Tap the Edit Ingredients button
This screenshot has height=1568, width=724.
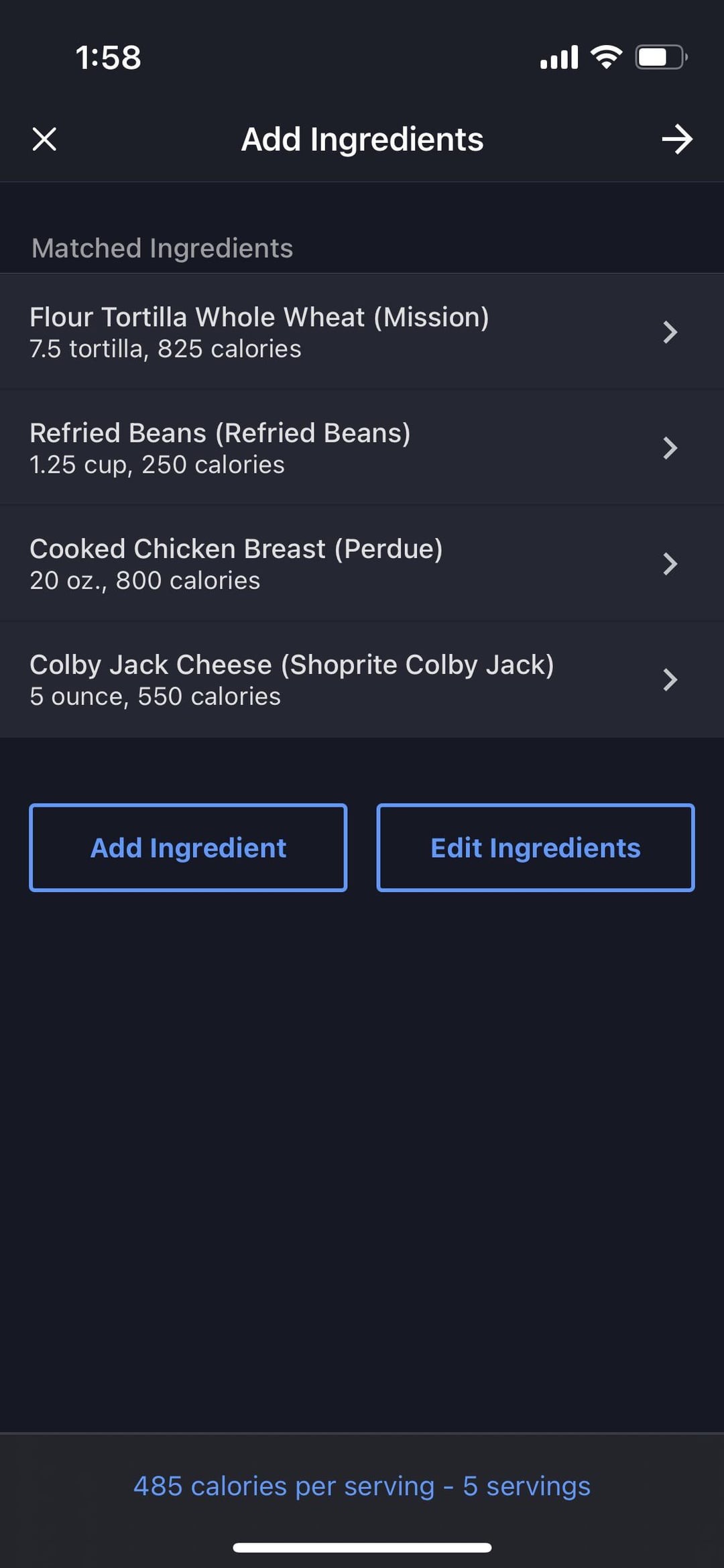point(536,848)
